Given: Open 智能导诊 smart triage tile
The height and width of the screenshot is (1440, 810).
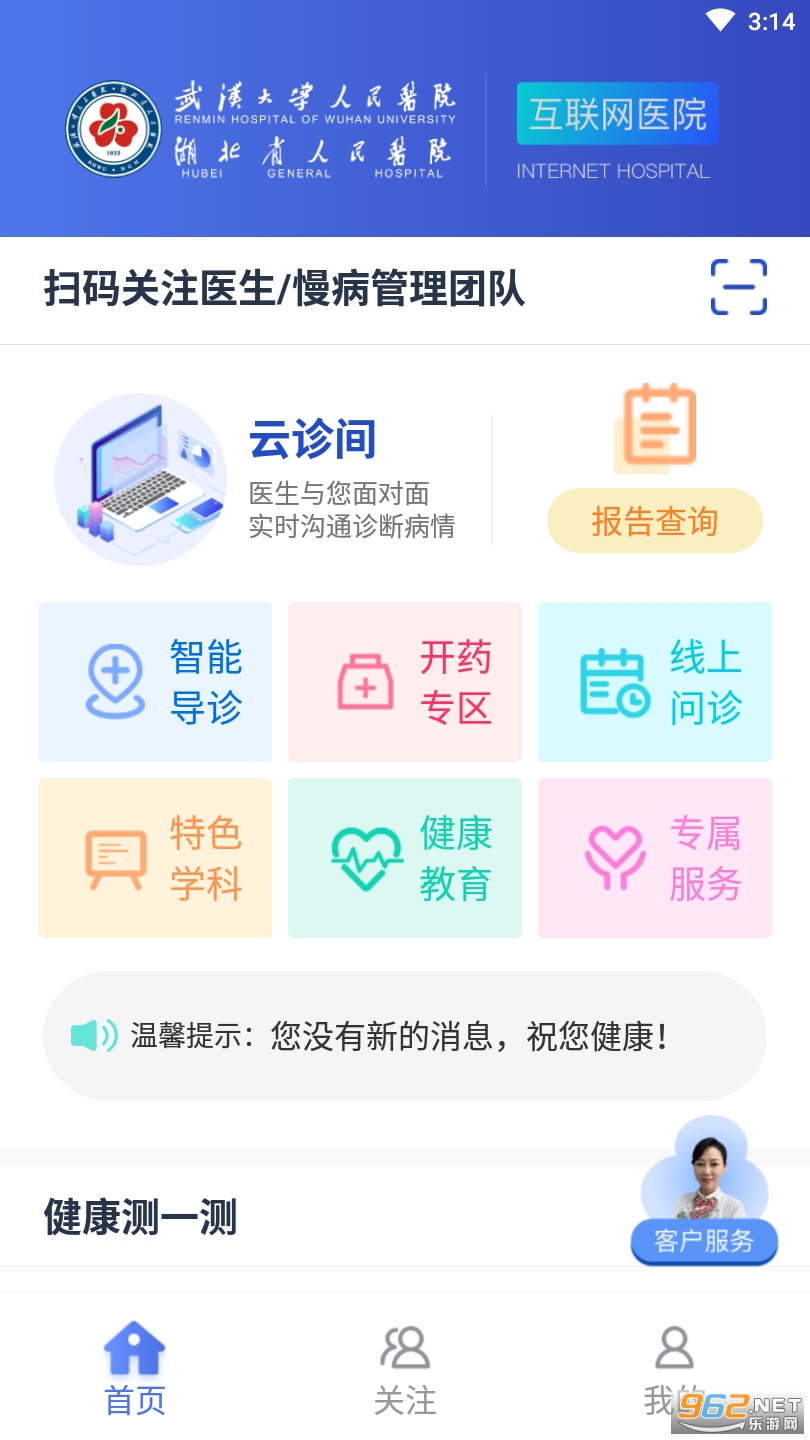Looking at the screenshot, I should tap(155, 682).
